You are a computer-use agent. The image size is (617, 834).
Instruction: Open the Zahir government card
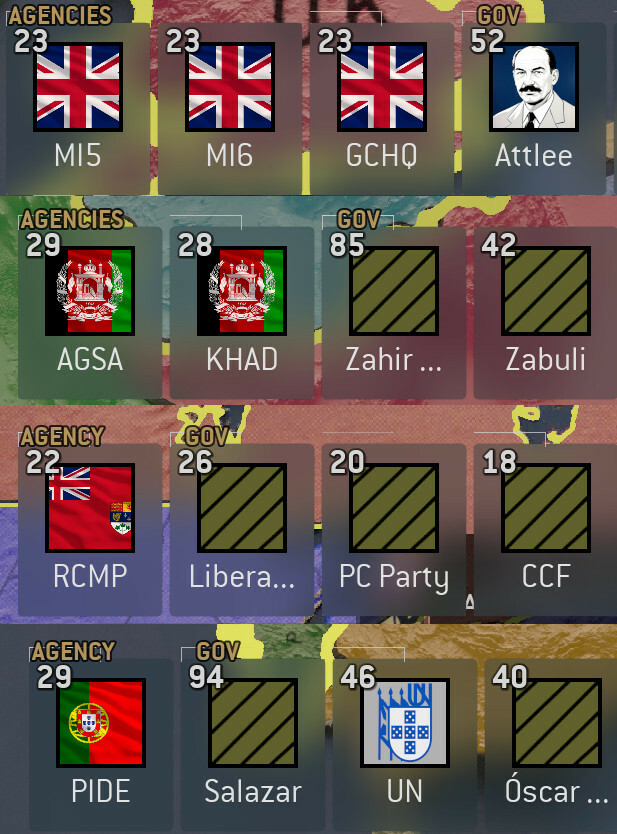click(x=394, y=312)
